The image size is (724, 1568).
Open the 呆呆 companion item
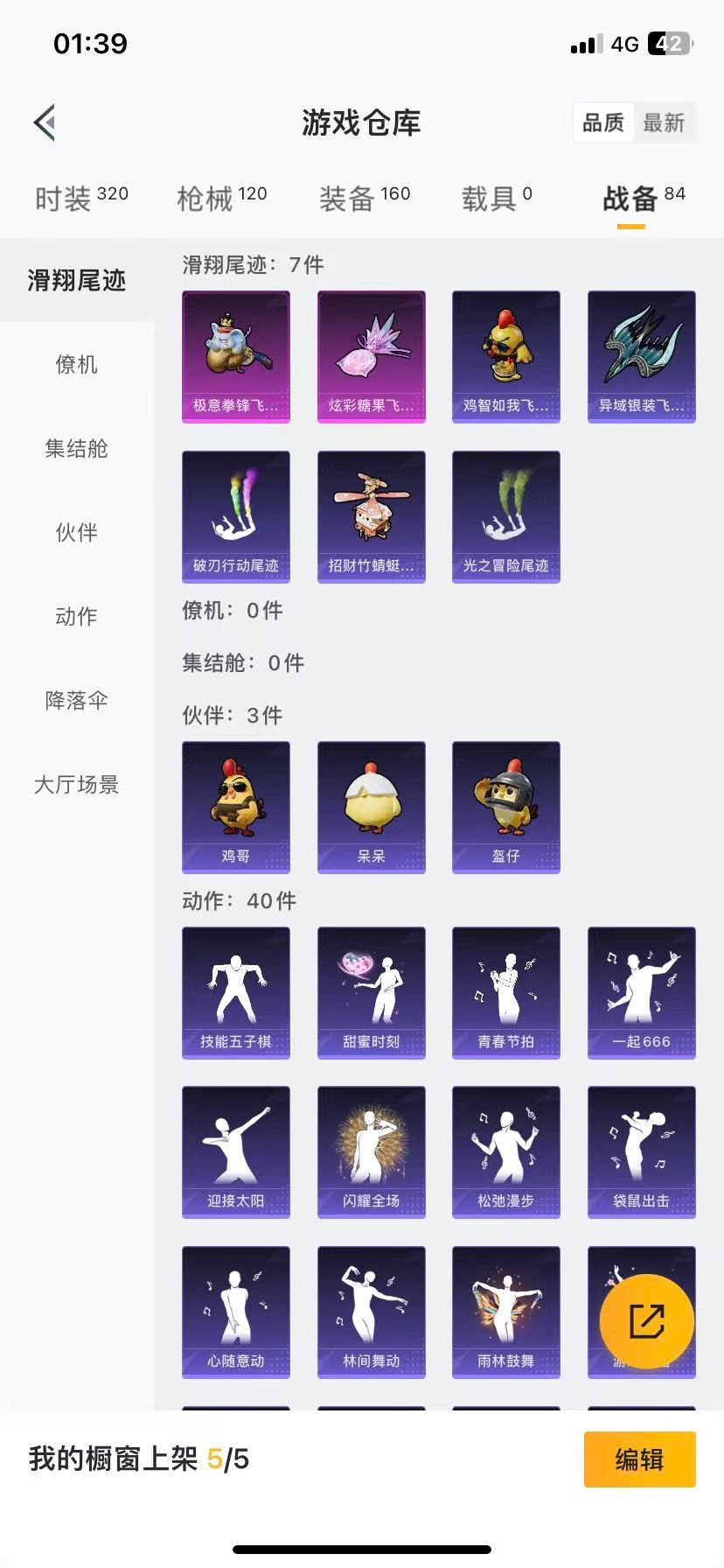371,807
